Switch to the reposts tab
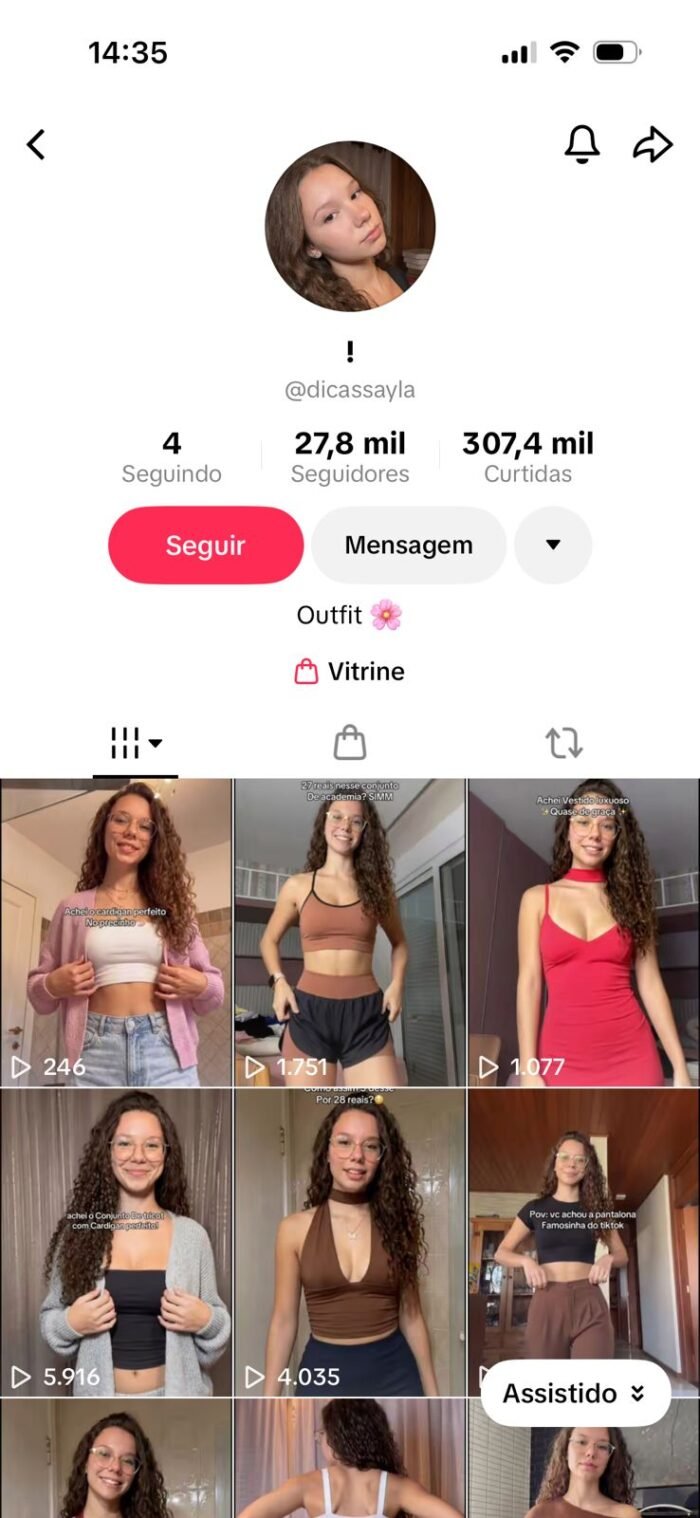Image resolution: width=700 pixels, height=1518 pixels. click(564, 743)
